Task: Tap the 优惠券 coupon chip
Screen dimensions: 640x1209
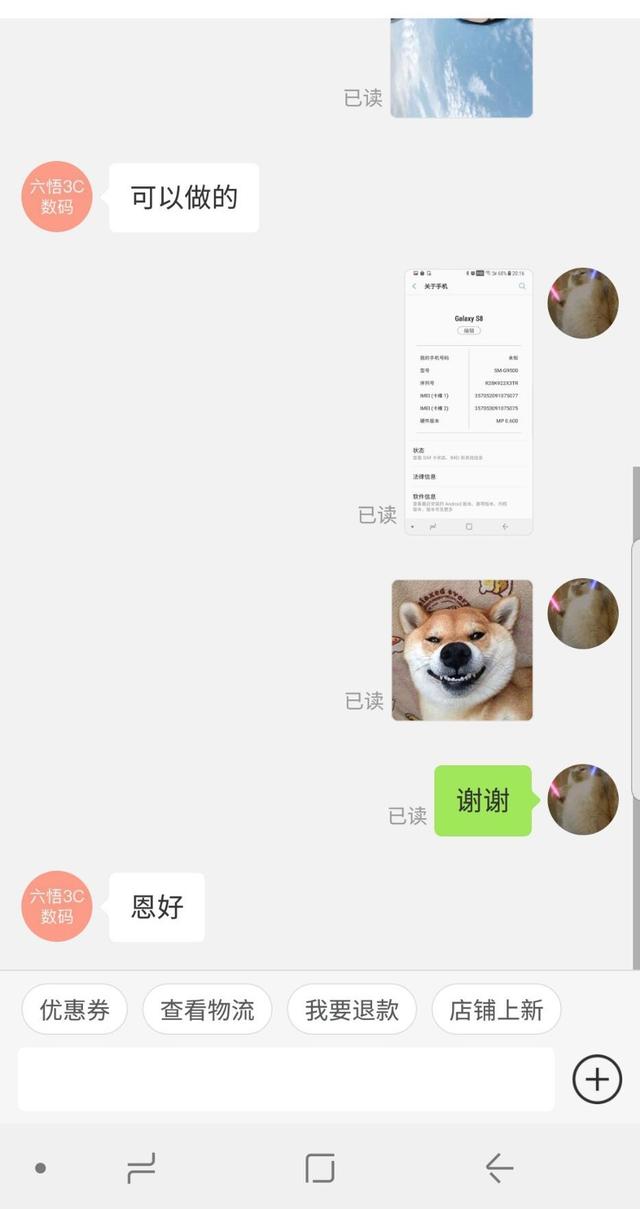Action: tap(74, 1009)
